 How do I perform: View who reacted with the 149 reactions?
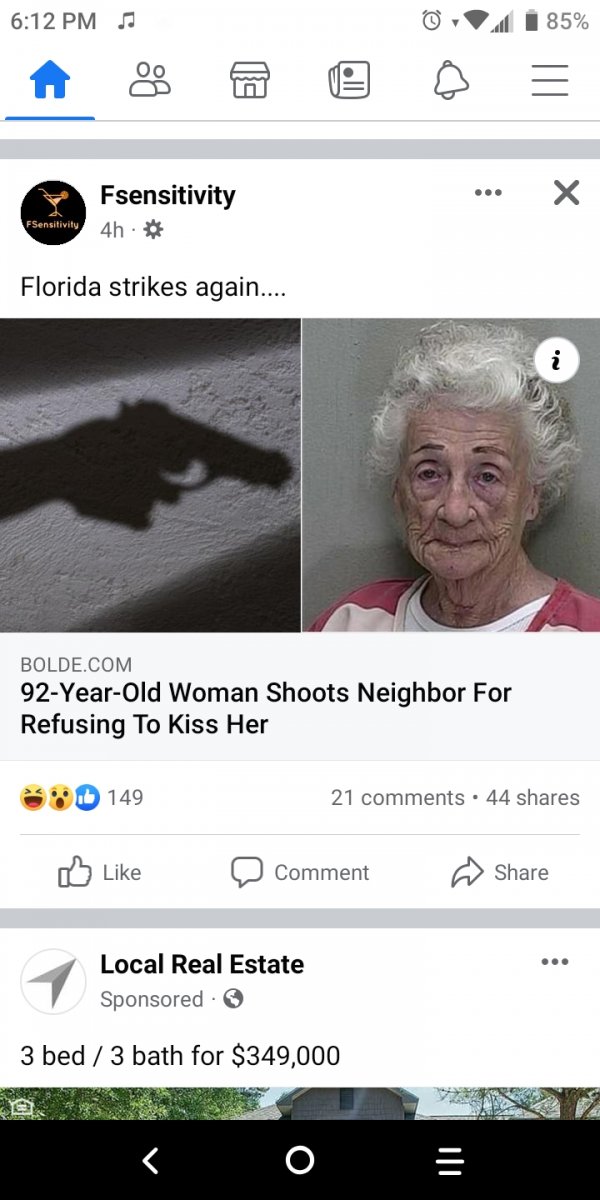[82, 797]
